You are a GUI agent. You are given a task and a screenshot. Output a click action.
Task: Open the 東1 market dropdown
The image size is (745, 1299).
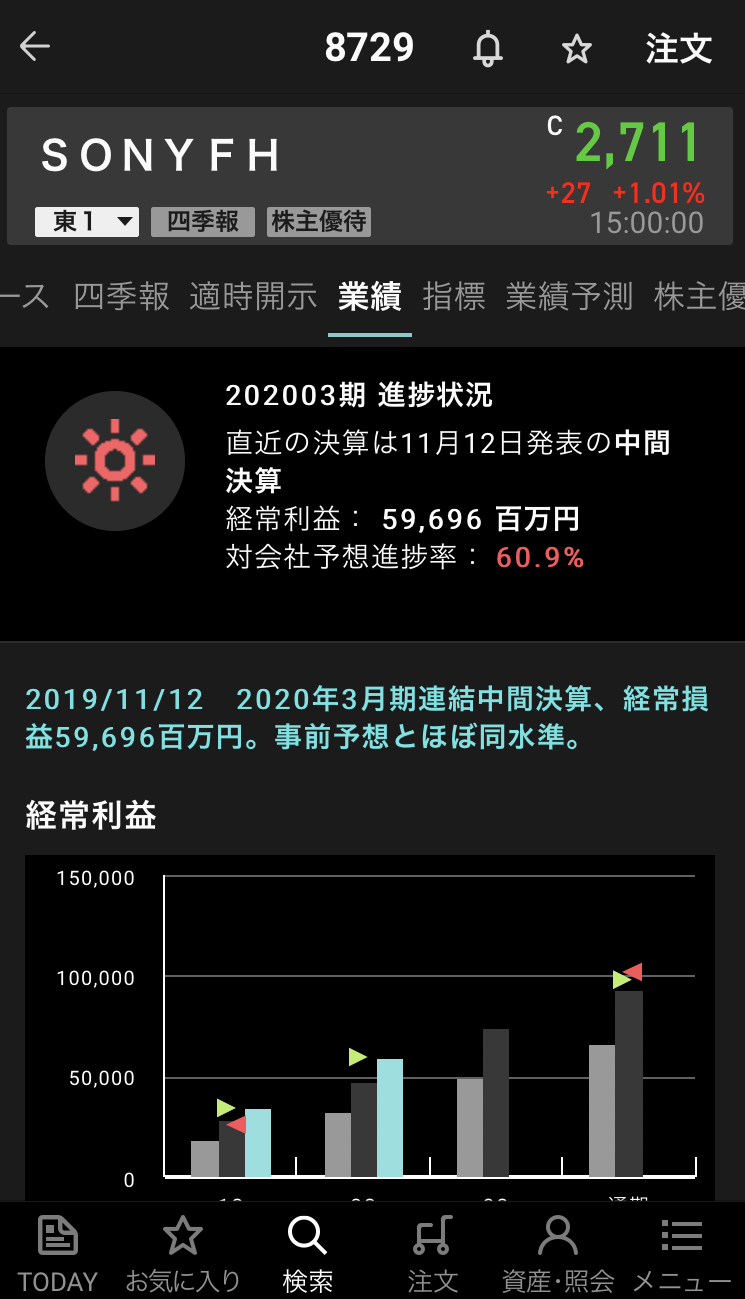[87, 221]
